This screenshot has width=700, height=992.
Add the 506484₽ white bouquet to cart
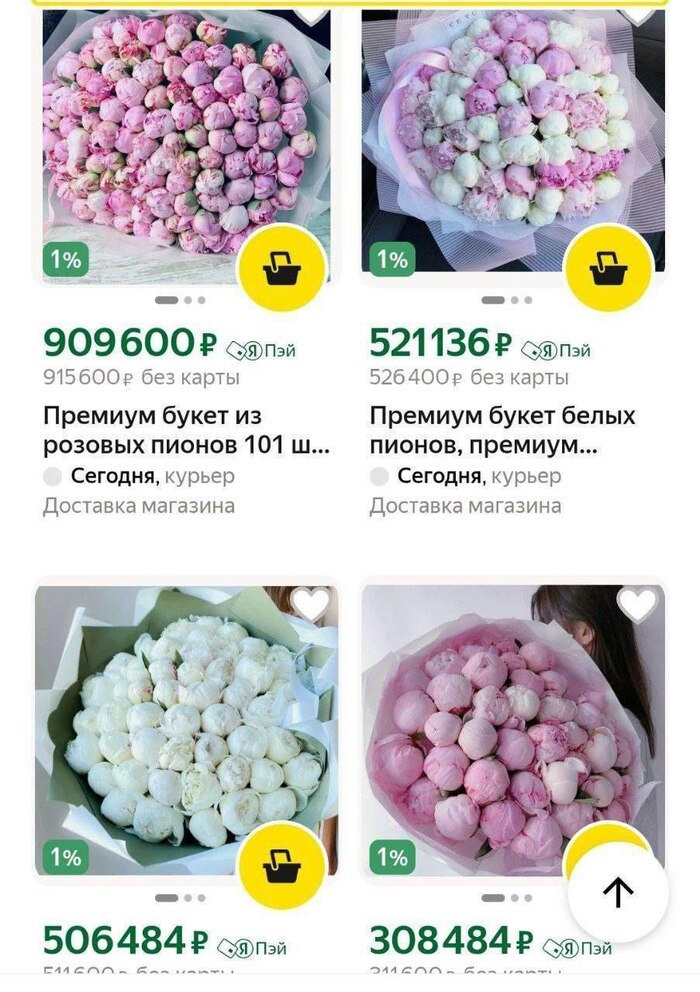click(x=281, y=864)
